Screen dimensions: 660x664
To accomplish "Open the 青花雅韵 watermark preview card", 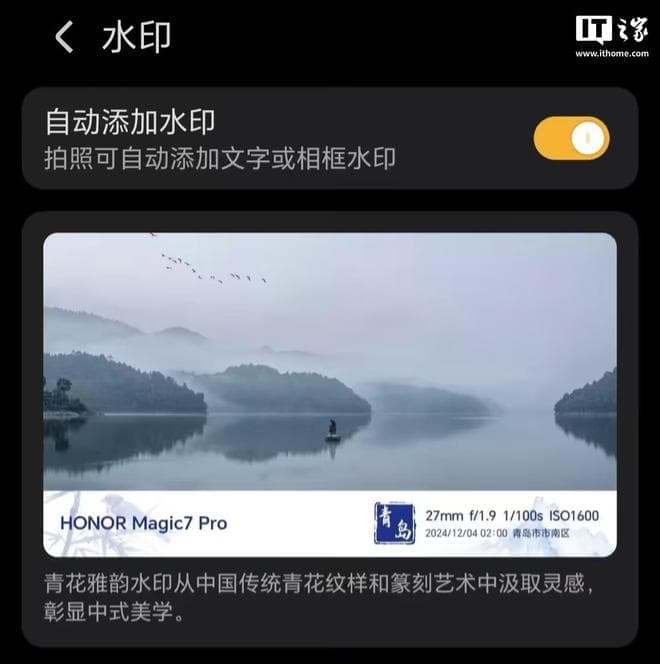I will tap(330, 394).
